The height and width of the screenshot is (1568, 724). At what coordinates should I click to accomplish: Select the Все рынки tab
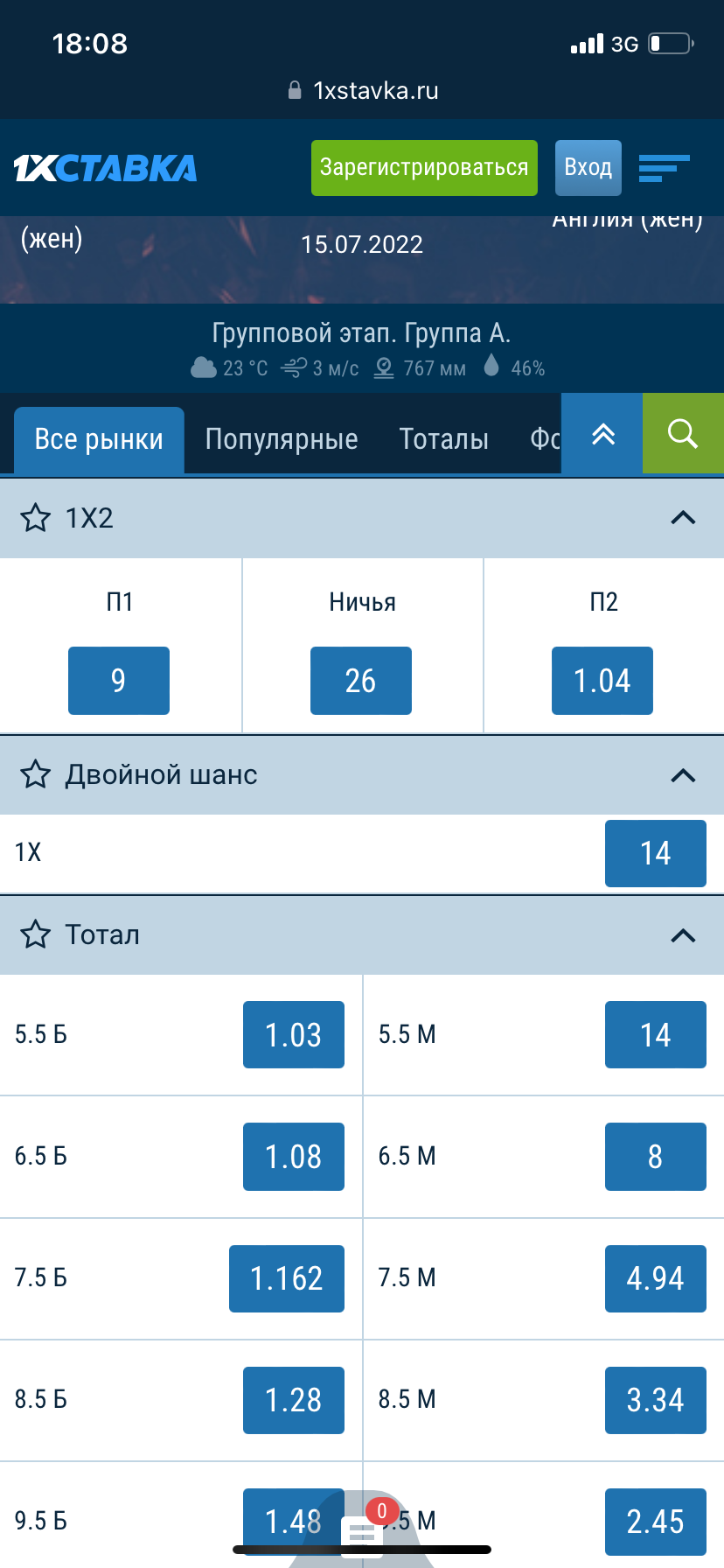pyautogui.click(x=99, y=439)
